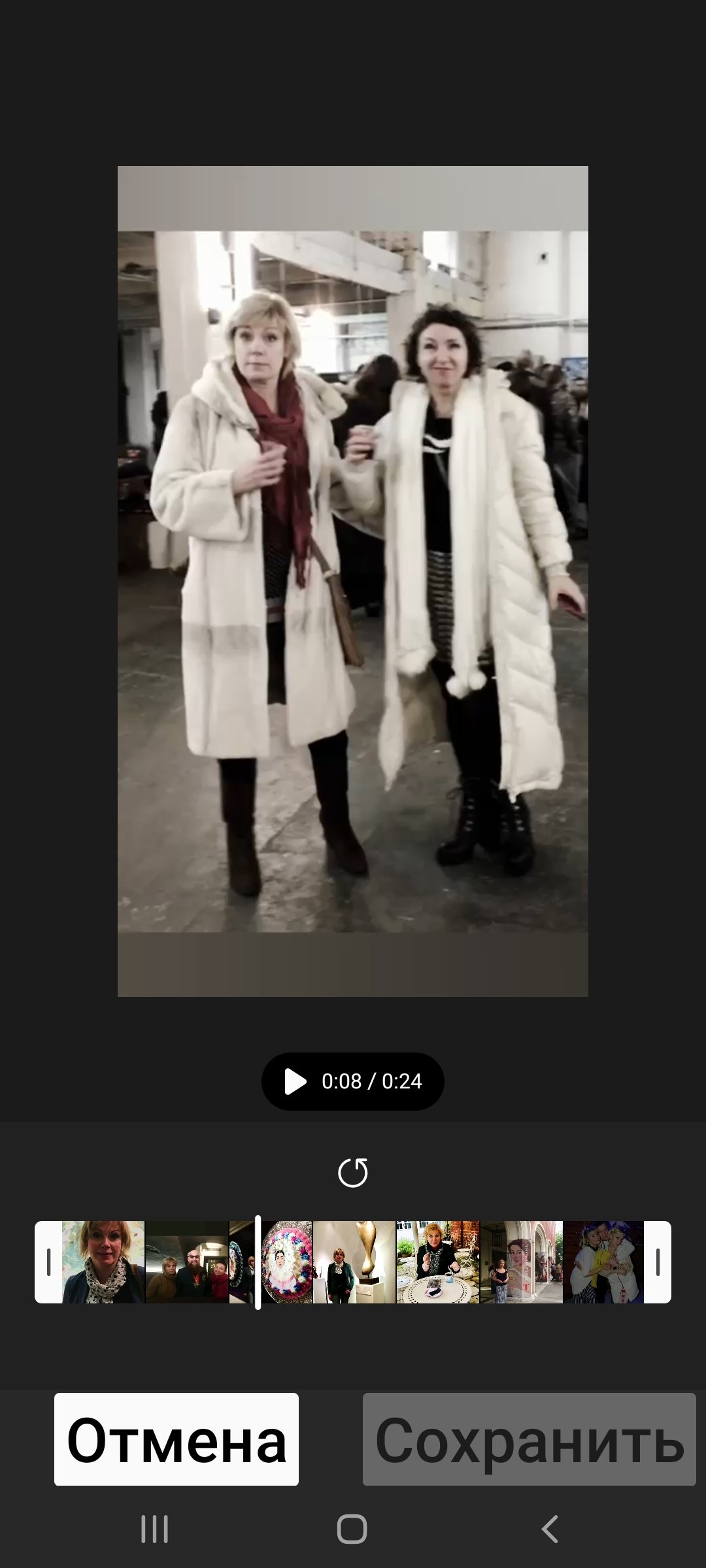The image size is (706, 1568).
Task: Tap the Отмена button
Action: coord(176,1439)
